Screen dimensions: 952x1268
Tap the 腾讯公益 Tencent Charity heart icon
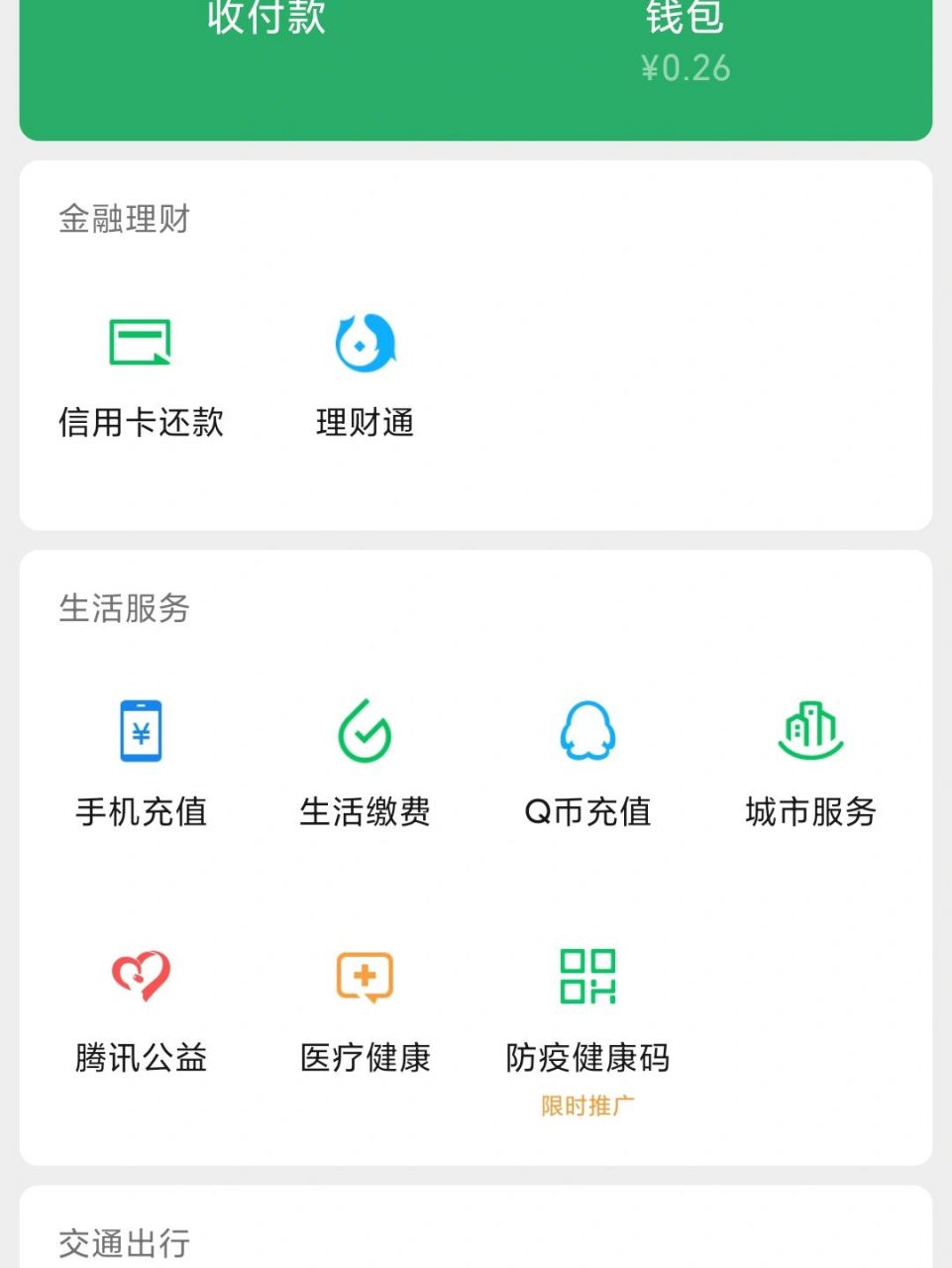click(x=140, y=976)
